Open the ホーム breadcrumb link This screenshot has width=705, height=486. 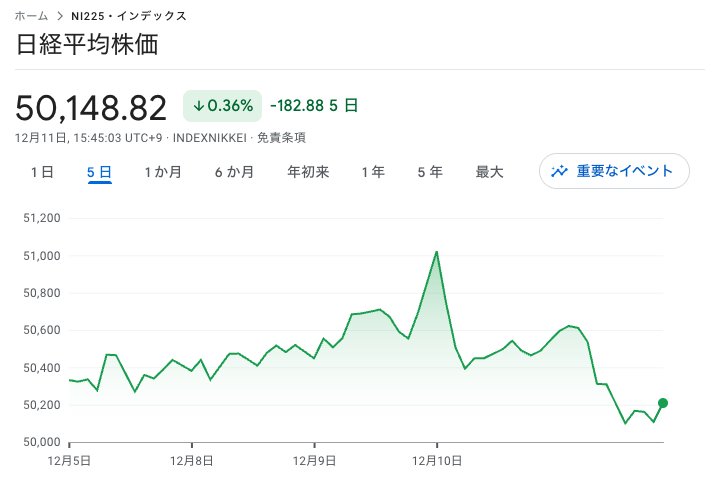32,16
